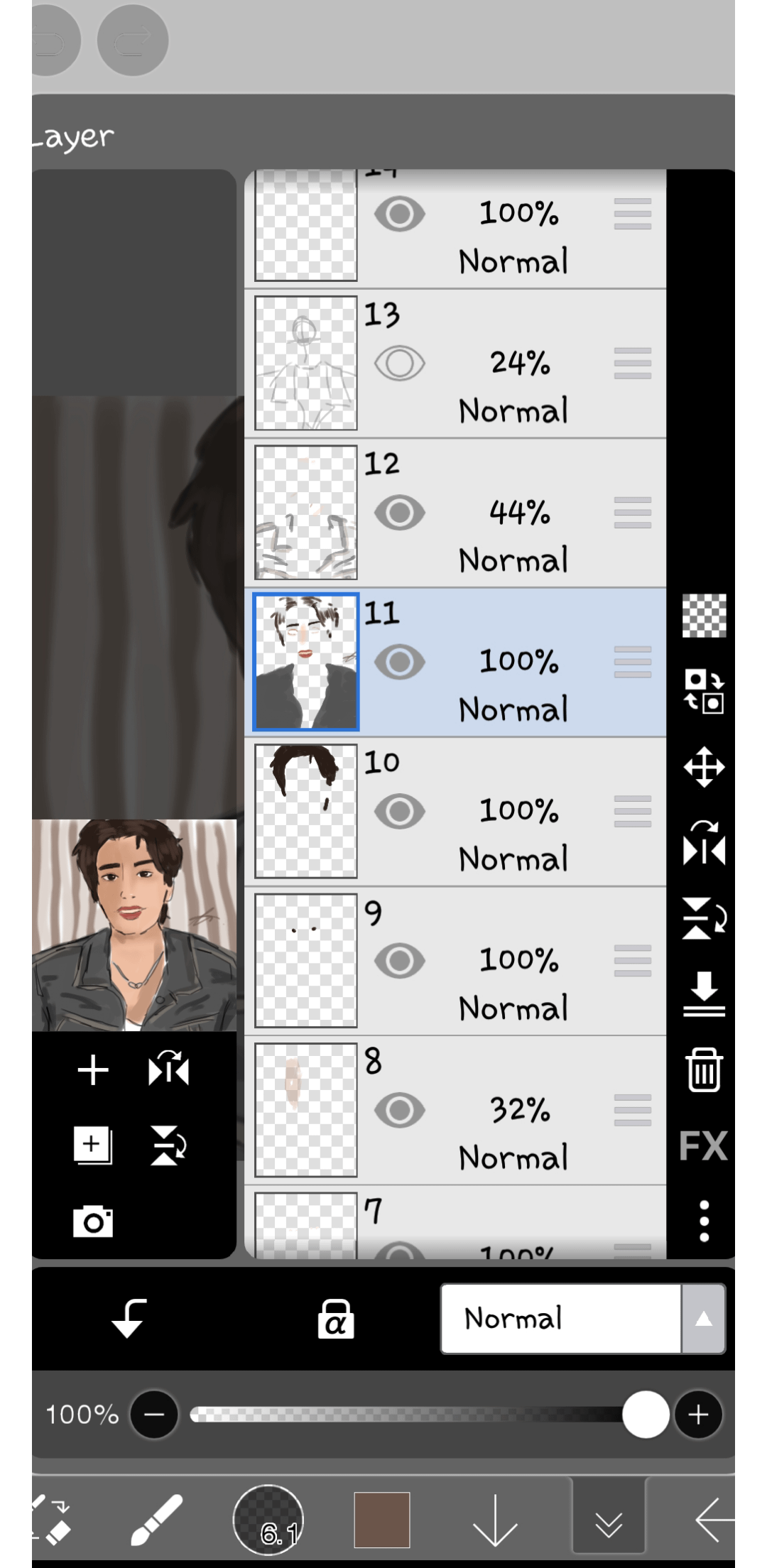Open the three-dot layer options menu
Screen dimensions: 767x1568
tap(704, 1221)
